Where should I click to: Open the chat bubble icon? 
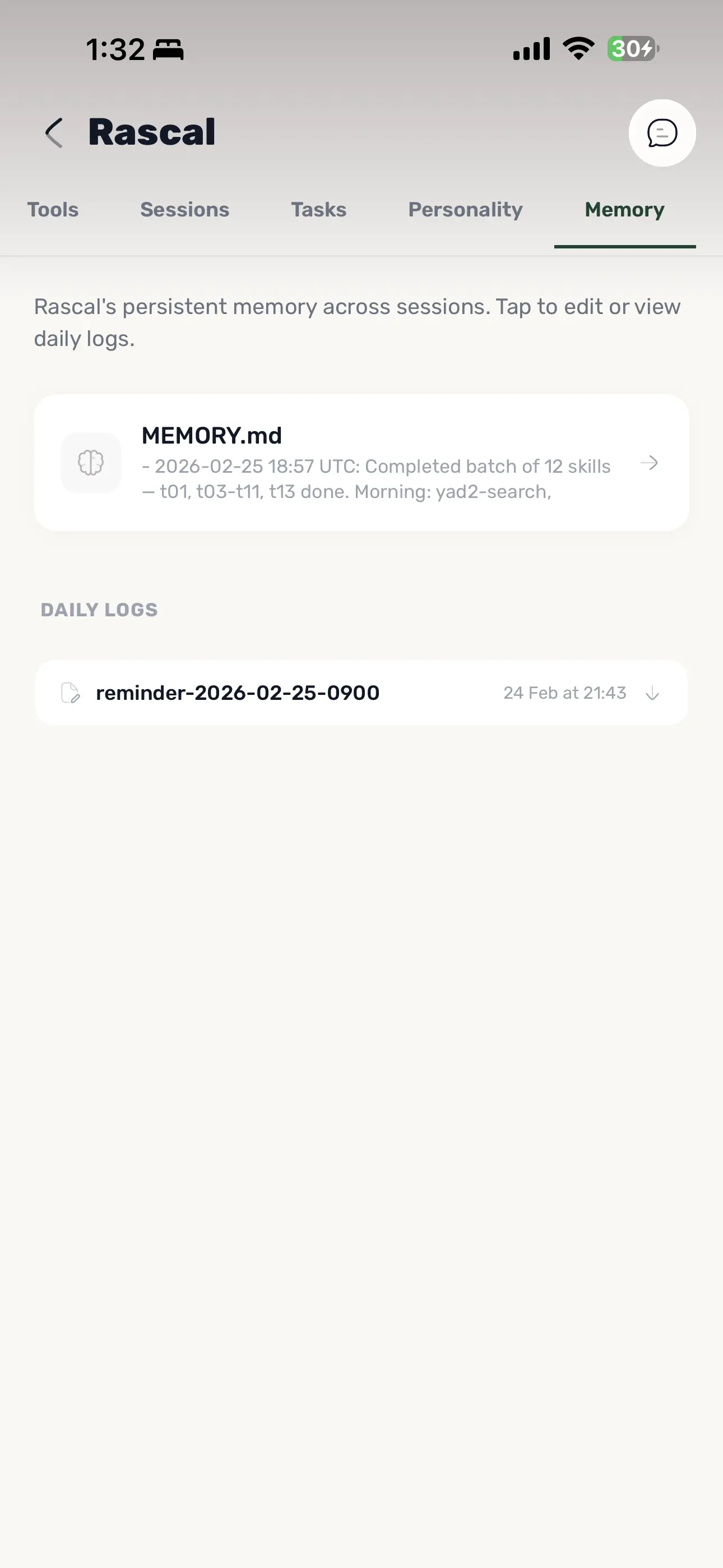coord(661,133)
